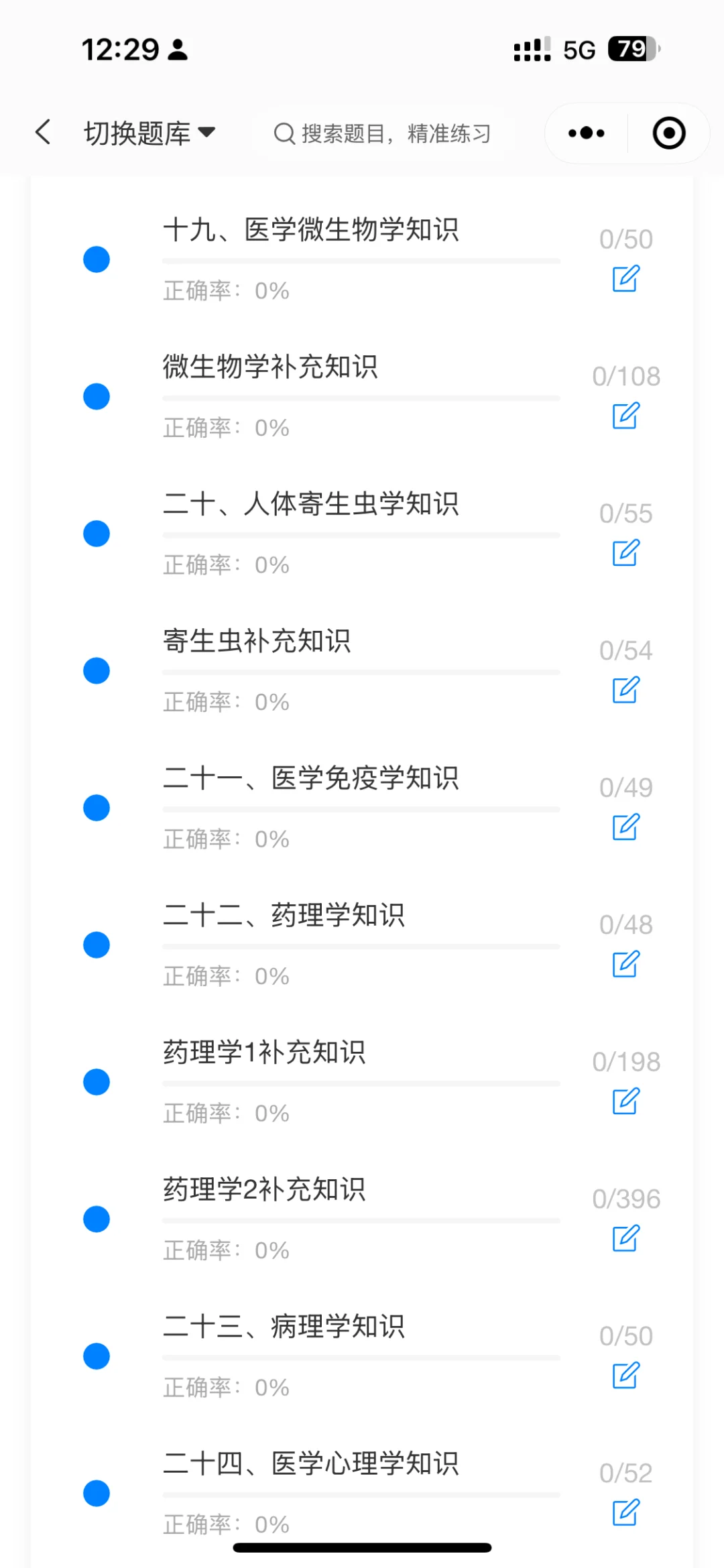
Task: Tap the practice icon for 微生物学补充知识
Action: (x=625, y=416)
